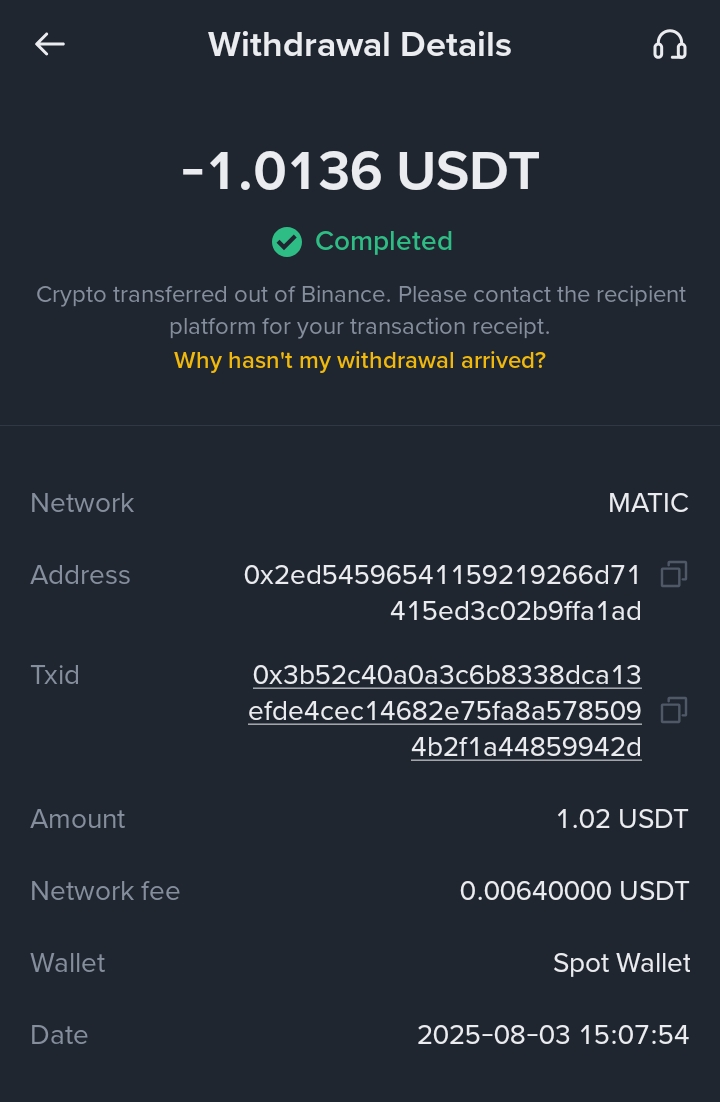Copy the Txid
Viewport: 720px width, 1102px height.
click(673, 710)
